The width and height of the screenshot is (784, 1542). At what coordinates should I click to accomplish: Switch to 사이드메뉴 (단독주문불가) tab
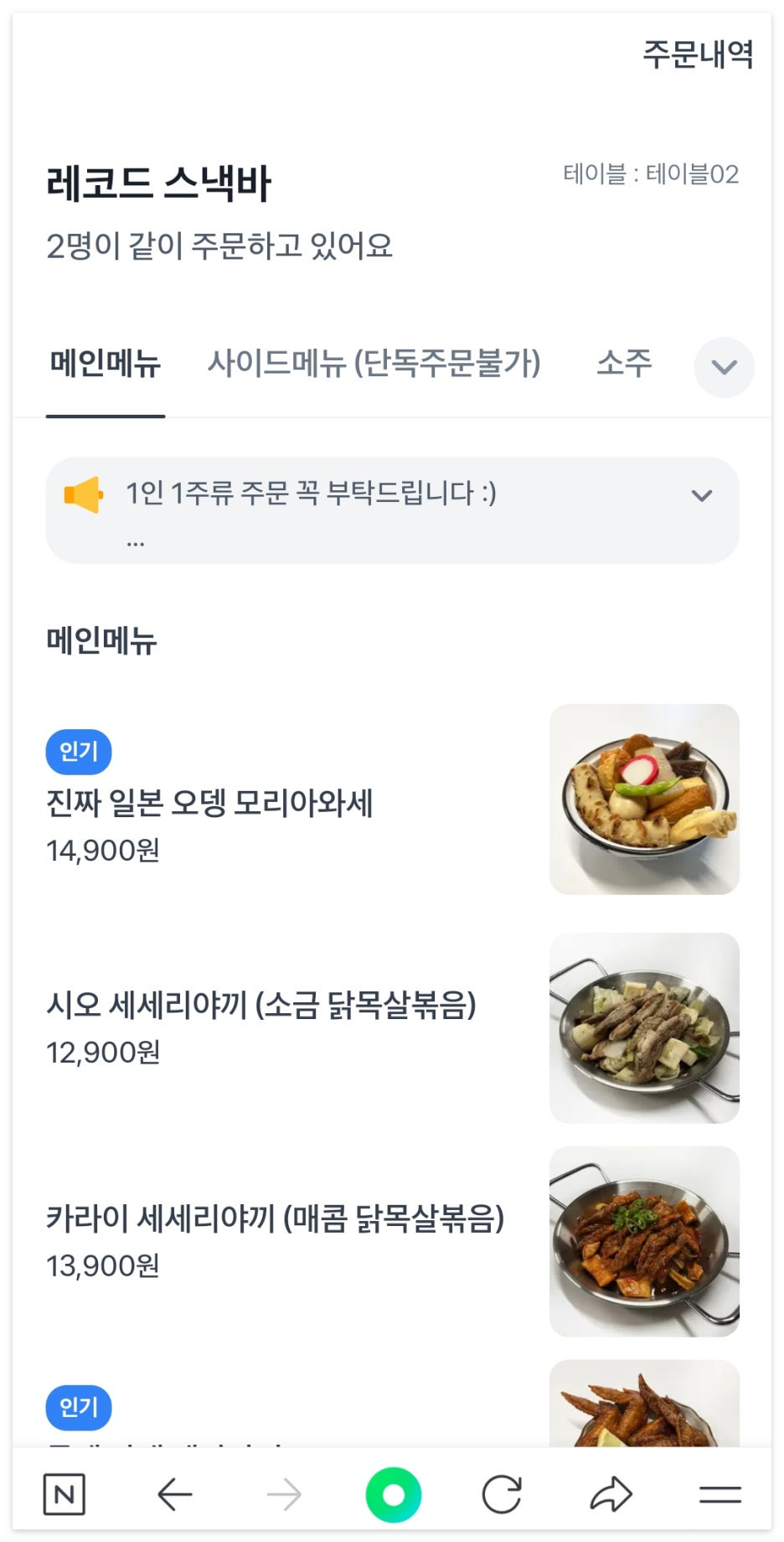coord(374,364)
